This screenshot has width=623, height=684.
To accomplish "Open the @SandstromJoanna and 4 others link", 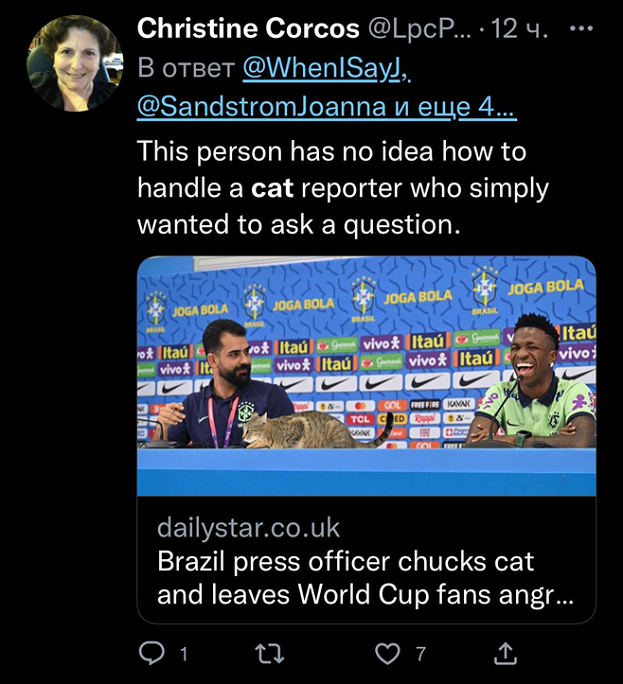I will click(x=326, y=106).
